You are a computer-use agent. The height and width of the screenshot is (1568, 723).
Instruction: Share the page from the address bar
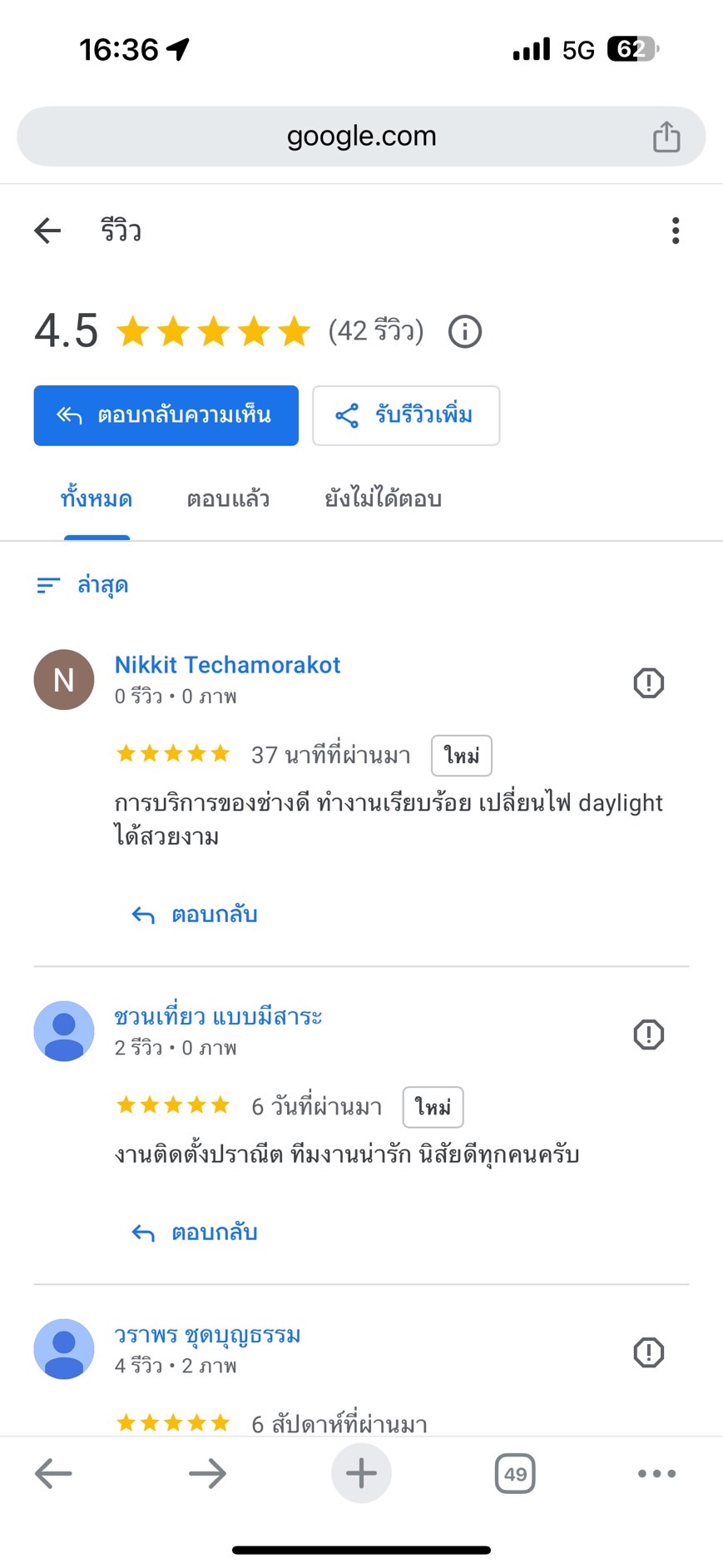(x=666, y=136)
